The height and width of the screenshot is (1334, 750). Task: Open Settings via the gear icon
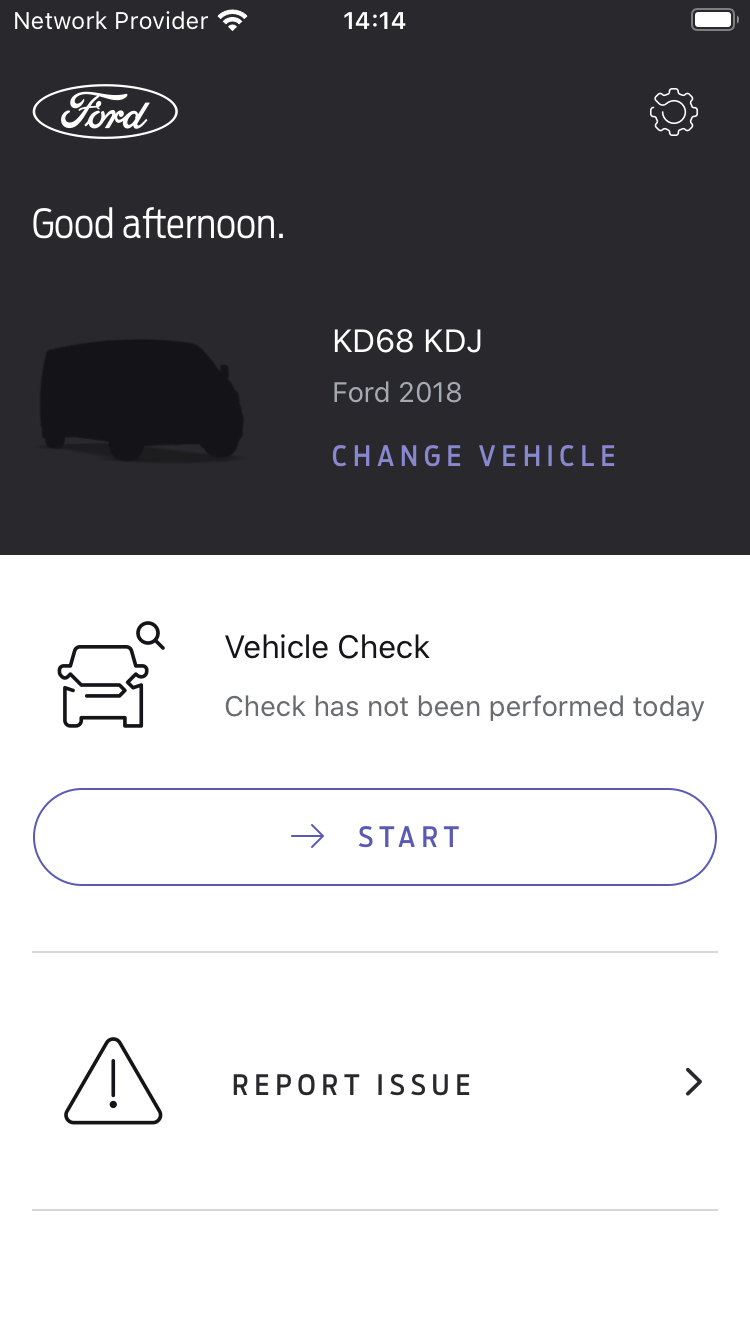[x=673, y=111]
